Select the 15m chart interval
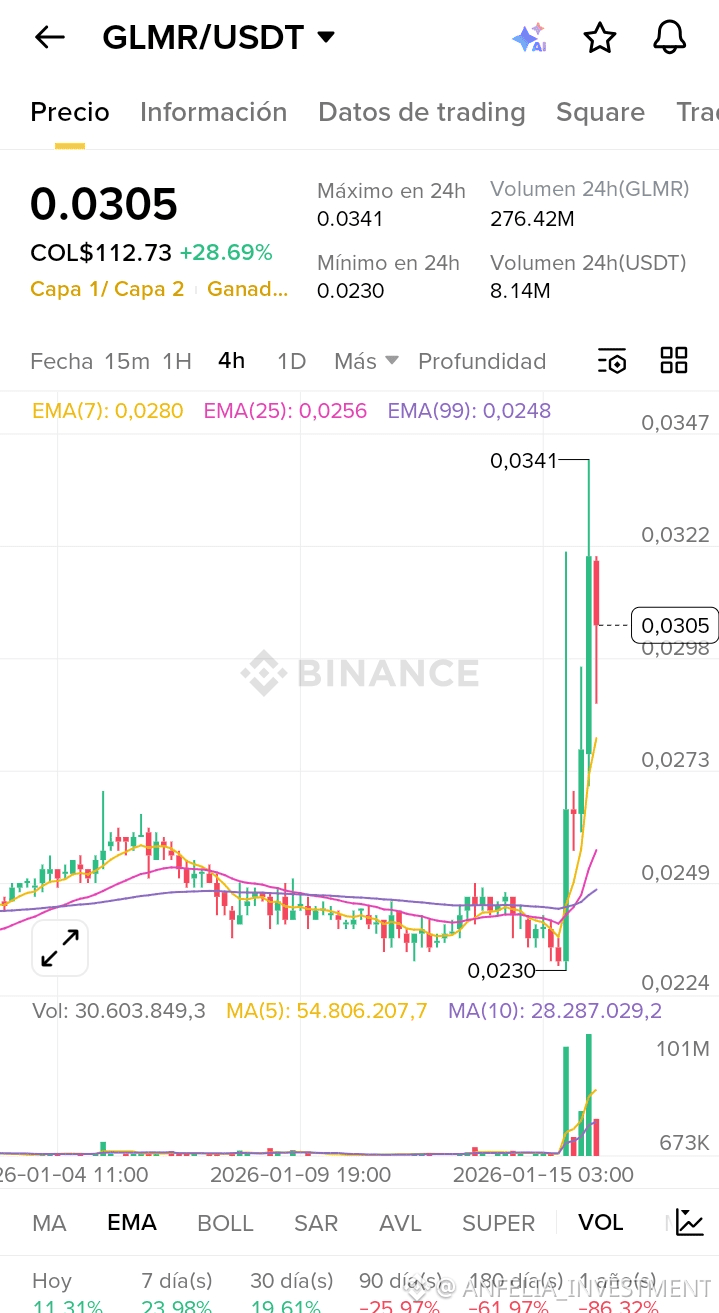 tap(127, 361)
